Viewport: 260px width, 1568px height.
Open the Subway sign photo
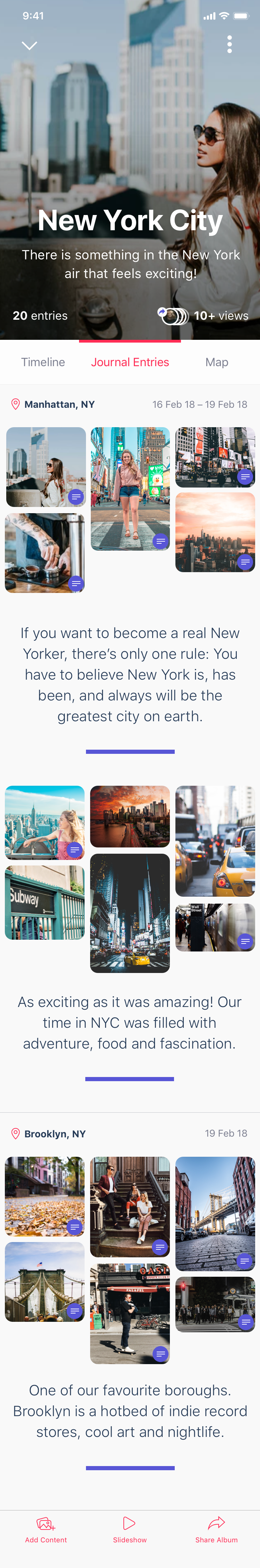[x=44, y=902]
